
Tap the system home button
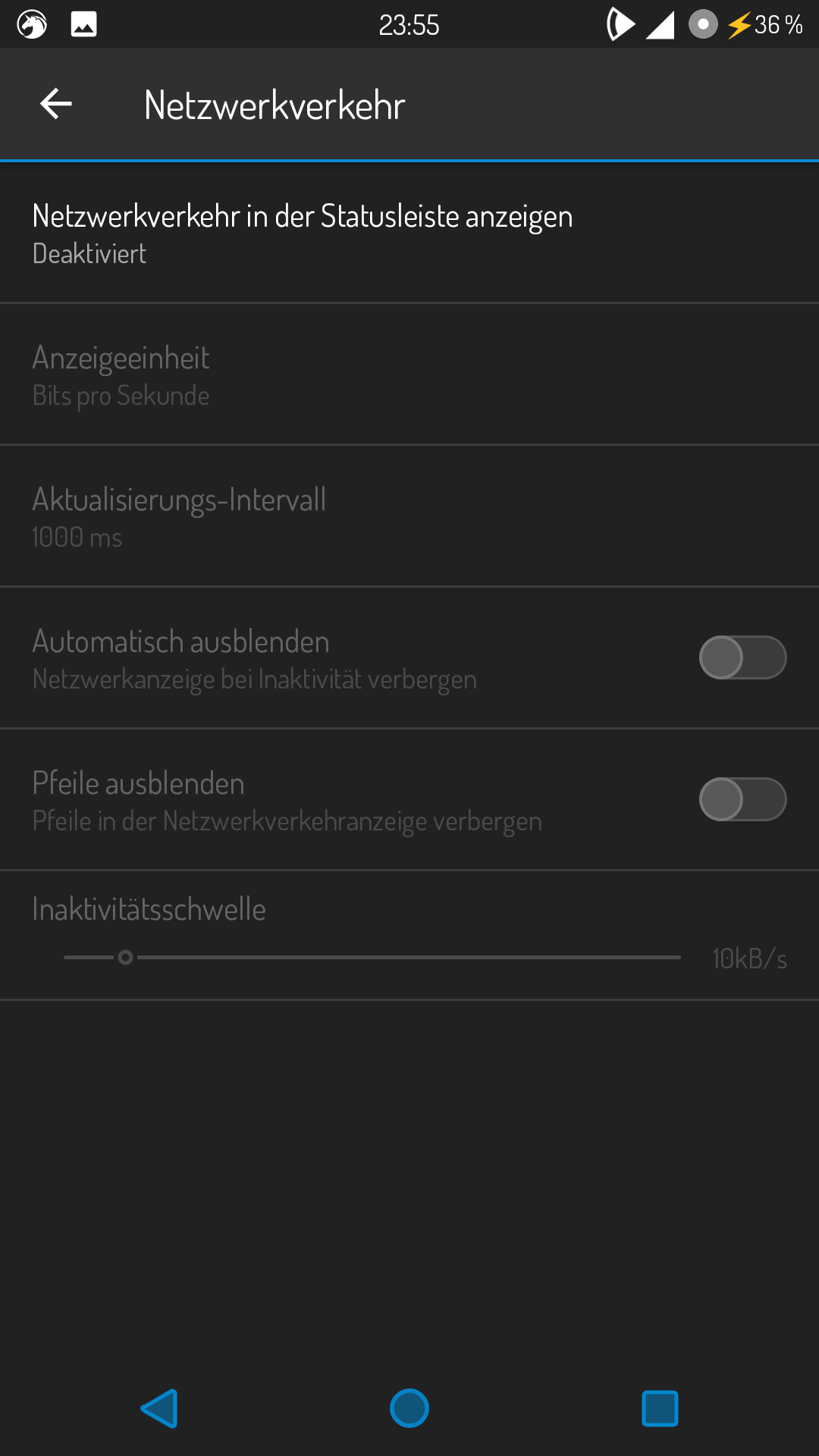tap(409, 1408)
